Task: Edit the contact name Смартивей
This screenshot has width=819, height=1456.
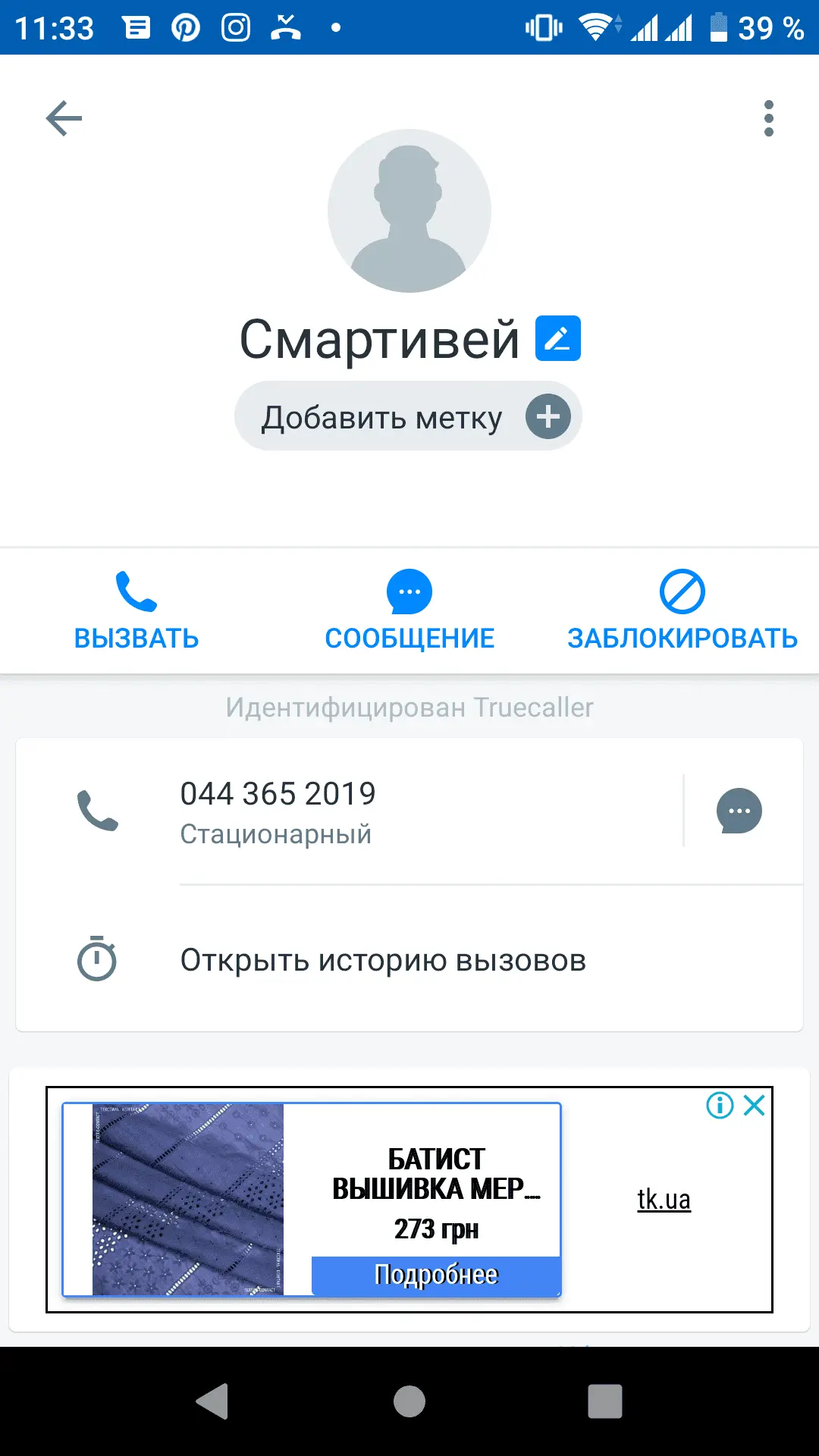Action: pos(557,338)
